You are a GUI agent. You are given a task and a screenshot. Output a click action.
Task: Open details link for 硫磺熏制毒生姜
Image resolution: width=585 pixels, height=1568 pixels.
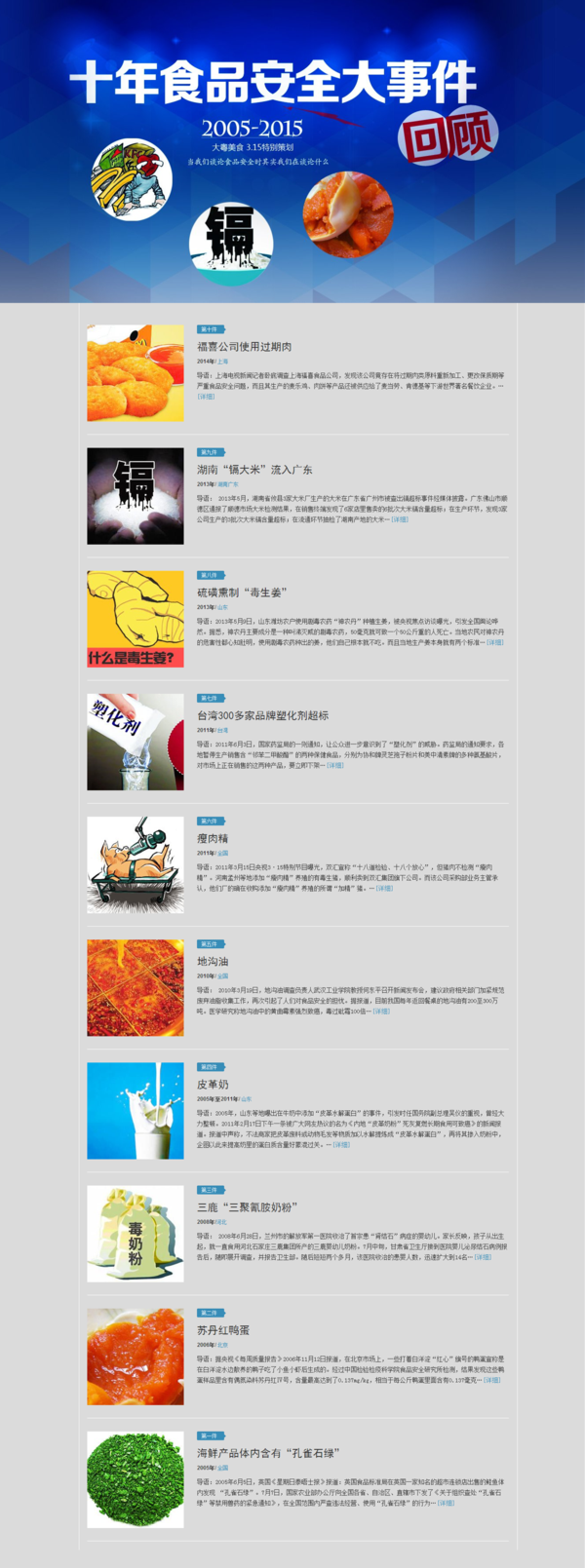[x=495, y=642]
